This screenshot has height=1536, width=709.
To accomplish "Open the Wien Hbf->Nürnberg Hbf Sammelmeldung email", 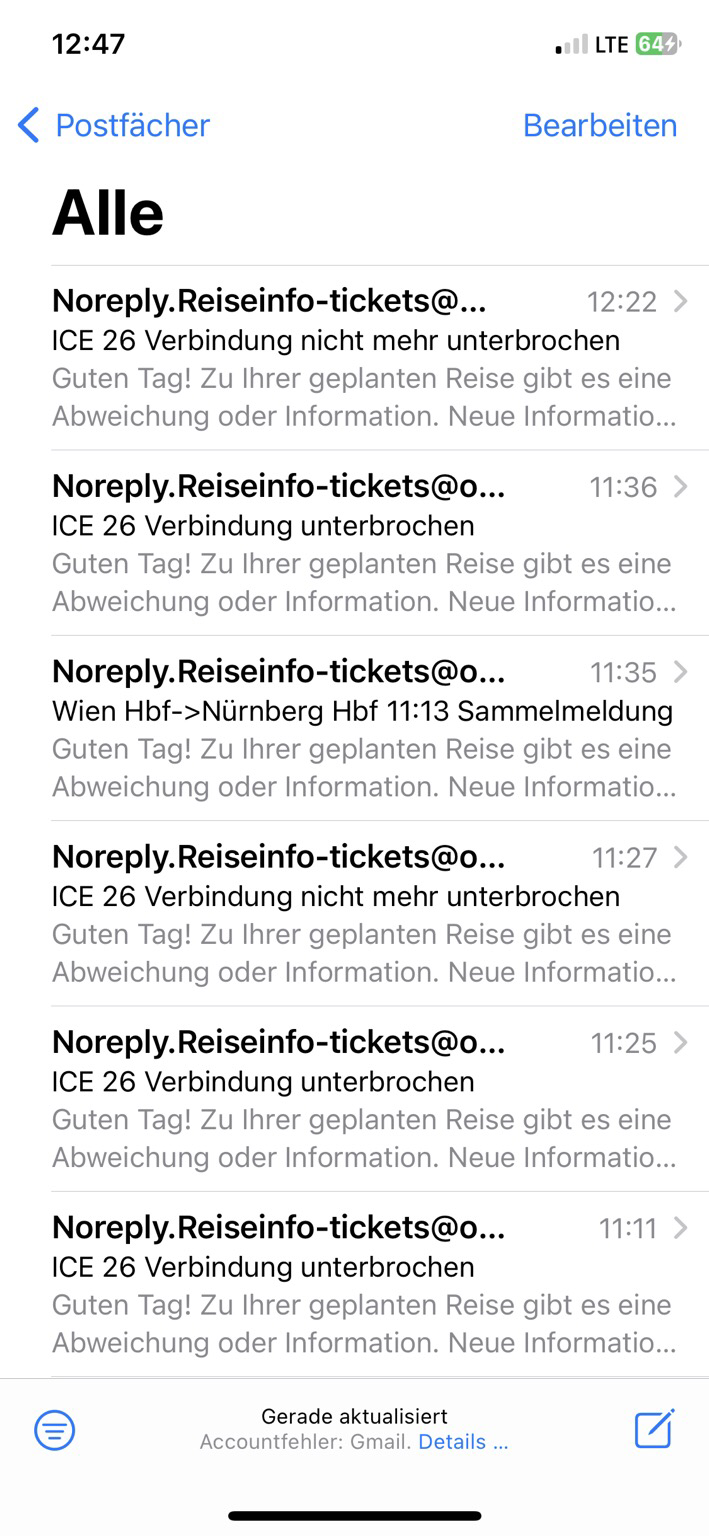I will [x=364, y=728].
